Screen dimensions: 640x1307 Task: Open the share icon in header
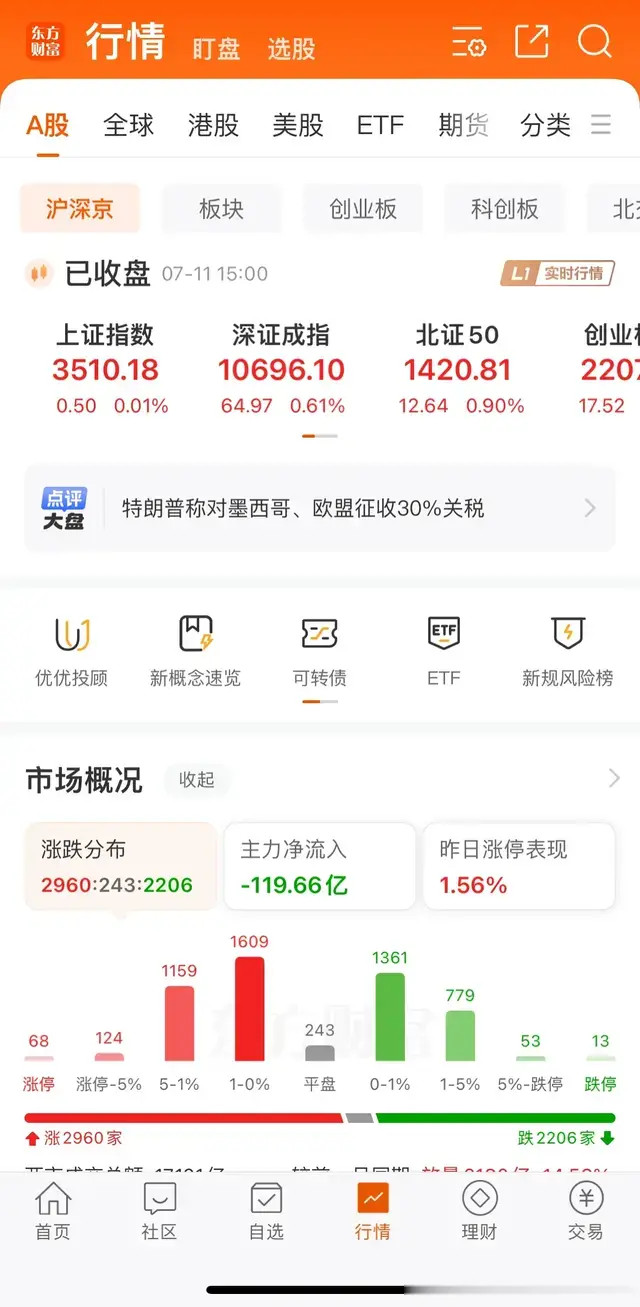coord(531,42)
